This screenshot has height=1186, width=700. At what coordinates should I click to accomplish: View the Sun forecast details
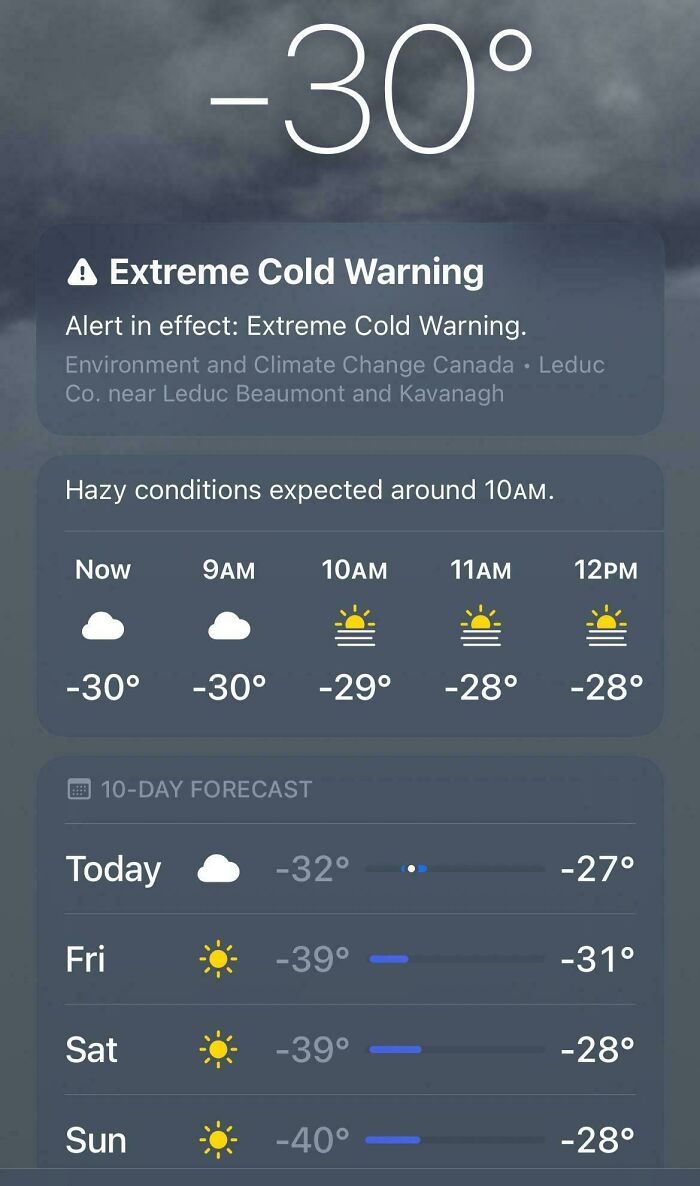[x=350, y=1139]
